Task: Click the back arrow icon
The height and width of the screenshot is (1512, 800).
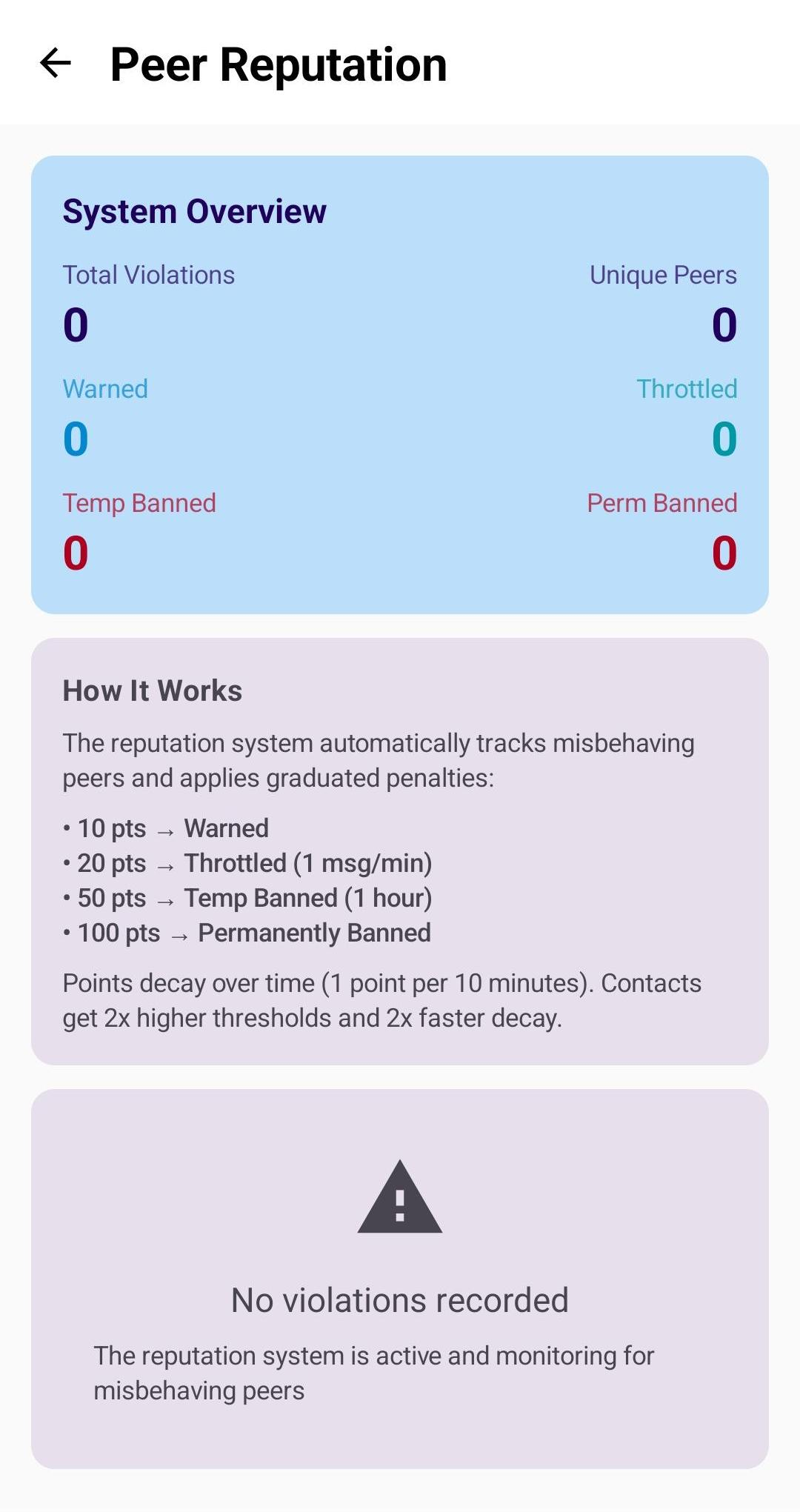Action: (56, 65)
